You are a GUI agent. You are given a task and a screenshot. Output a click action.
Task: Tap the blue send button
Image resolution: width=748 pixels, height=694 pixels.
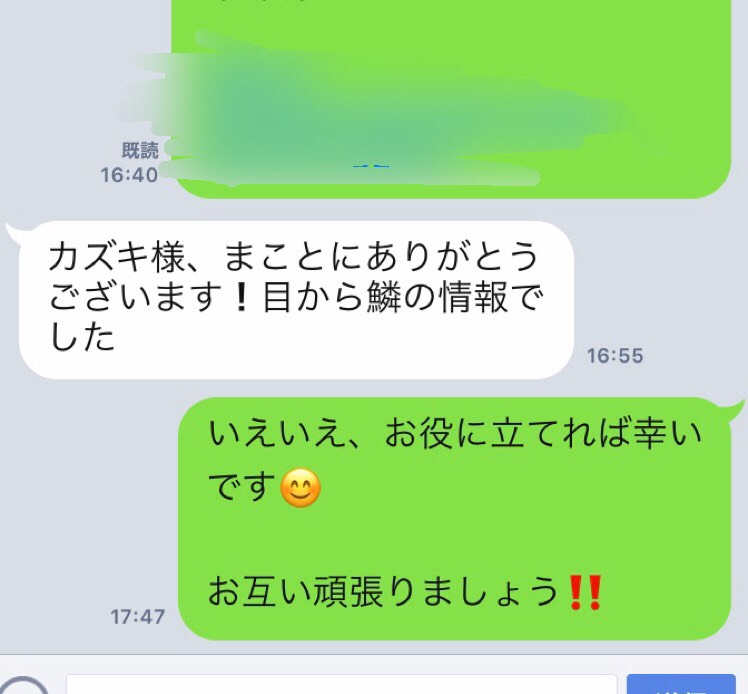pyautogui.click(x=681, y=684)
